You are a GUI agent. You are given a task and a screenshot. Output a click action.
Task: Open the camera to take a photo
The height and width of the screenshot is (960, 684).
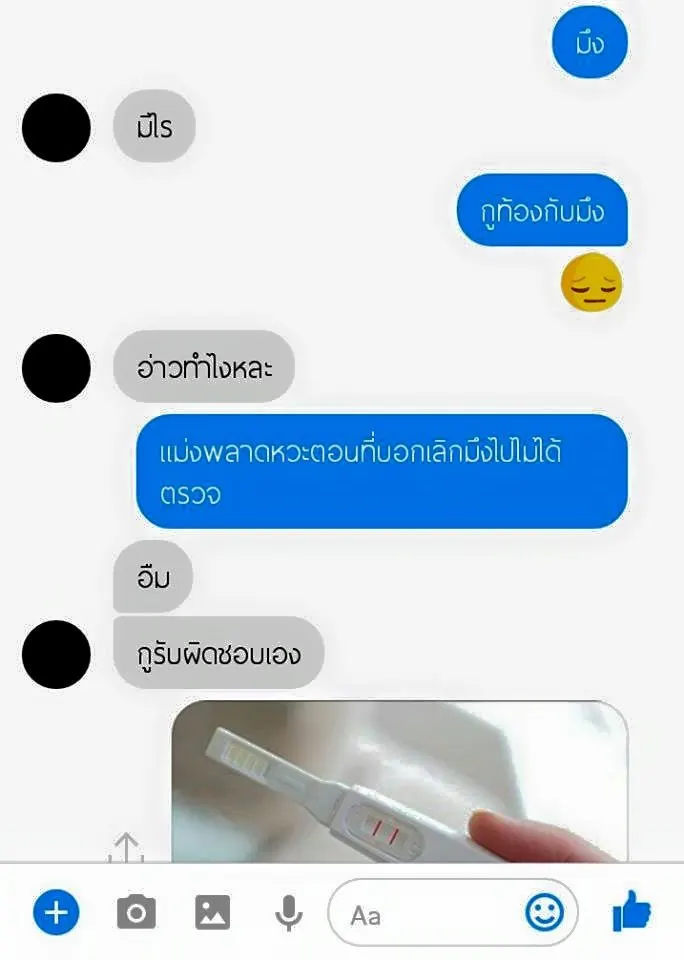tap(136, 912)
